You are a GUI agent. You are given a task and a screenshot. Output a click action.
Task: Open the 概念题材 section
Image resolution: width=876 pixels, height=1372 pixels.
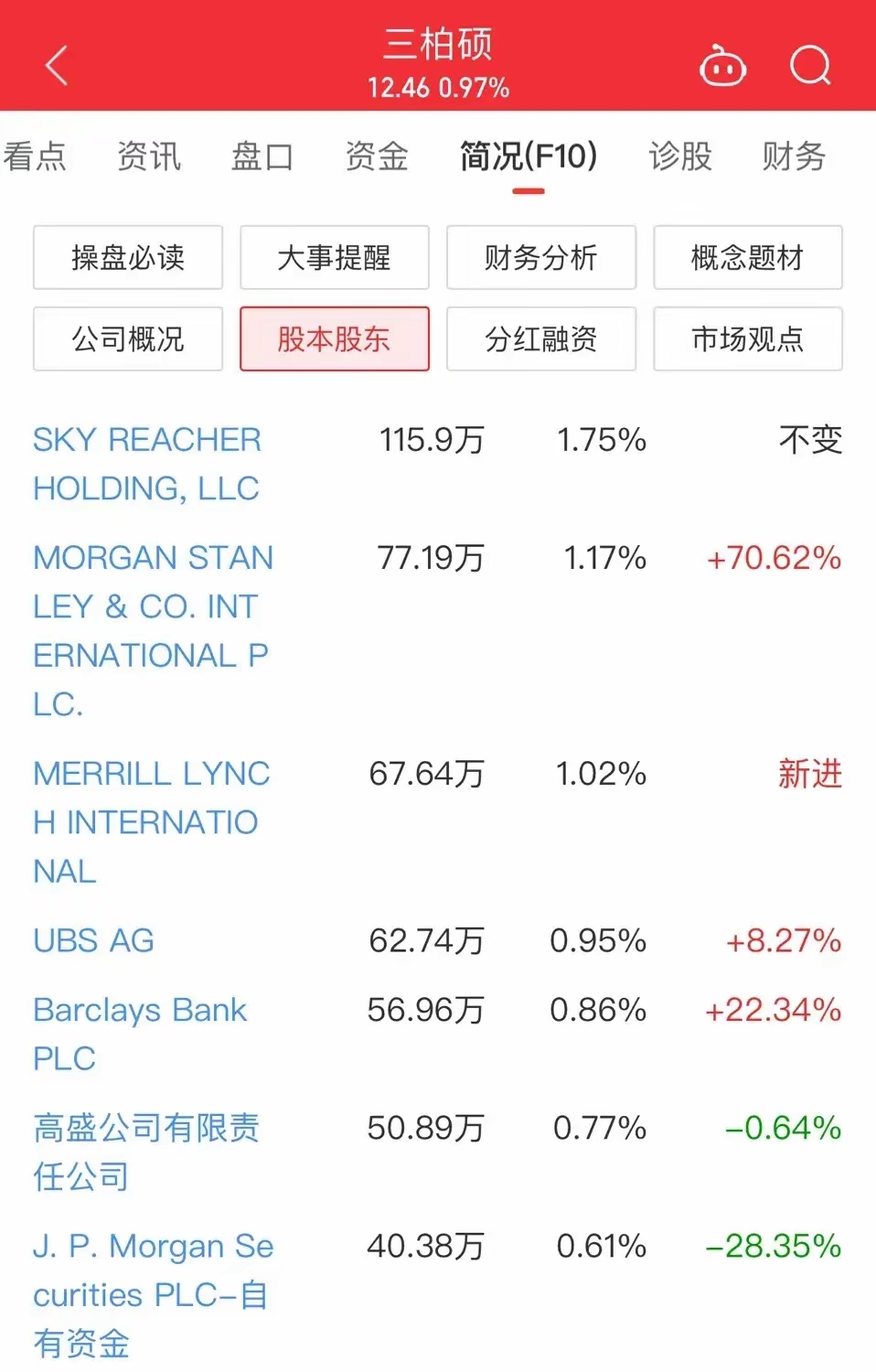pos(748,258)
